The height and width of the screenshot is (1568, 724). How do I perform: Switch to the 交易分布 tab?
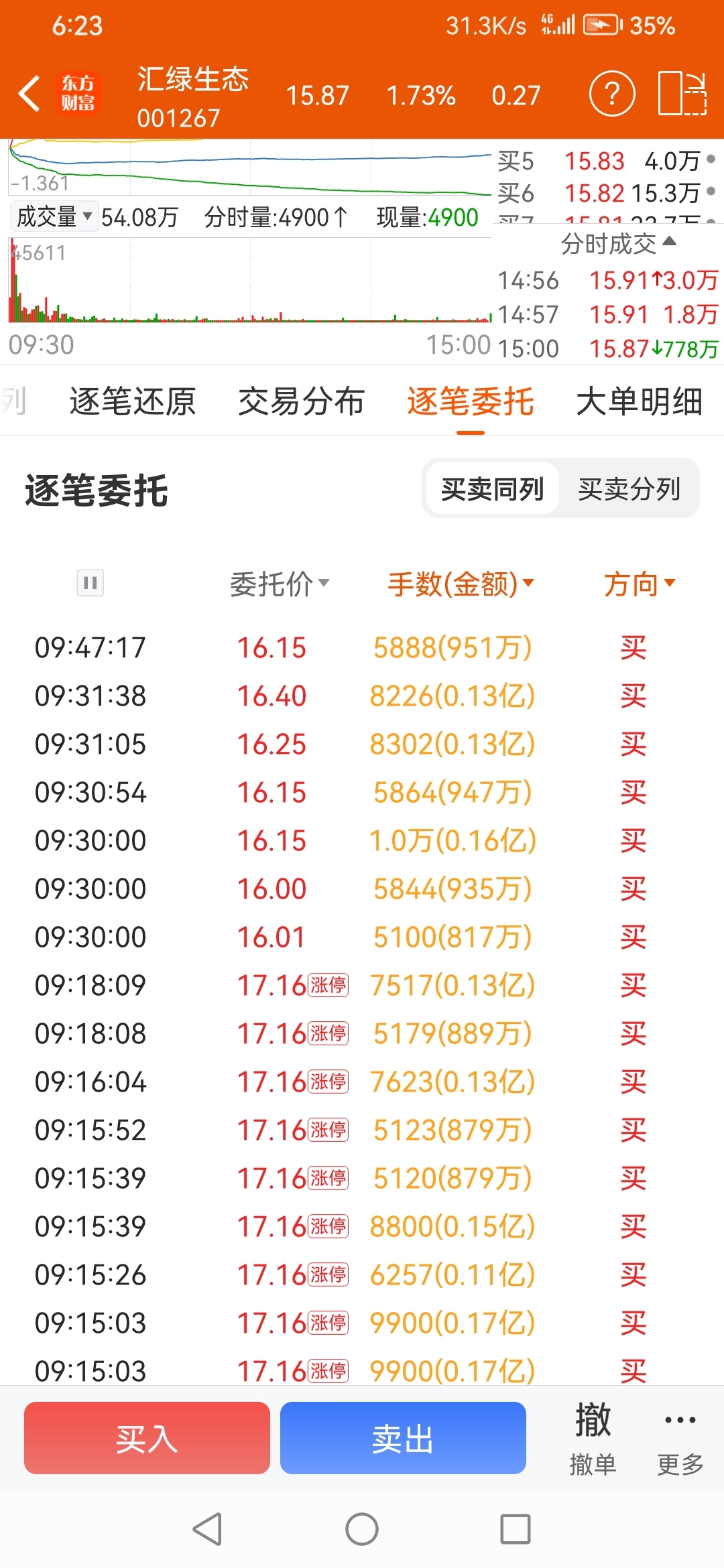[x=302, y=402]
